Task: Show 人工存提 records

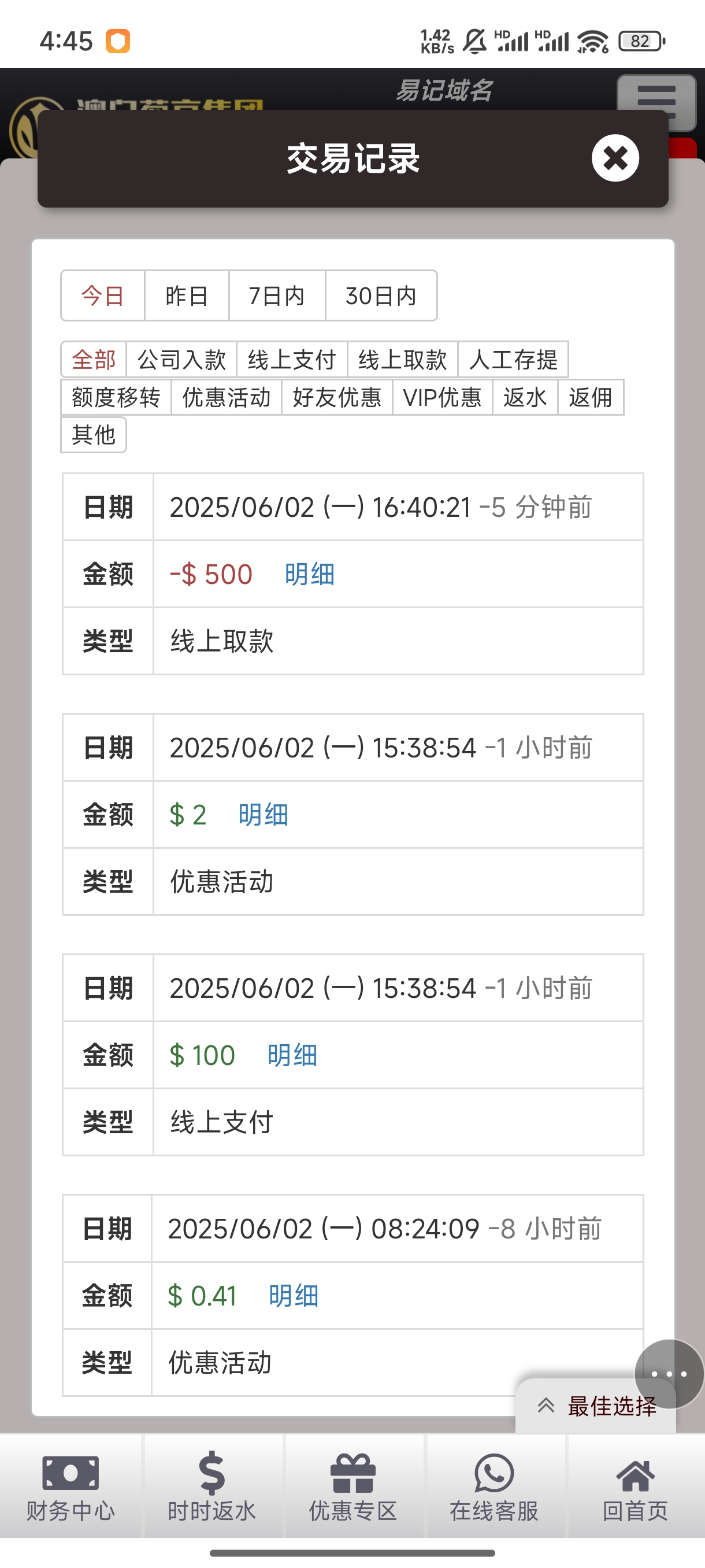Action: 513,360
